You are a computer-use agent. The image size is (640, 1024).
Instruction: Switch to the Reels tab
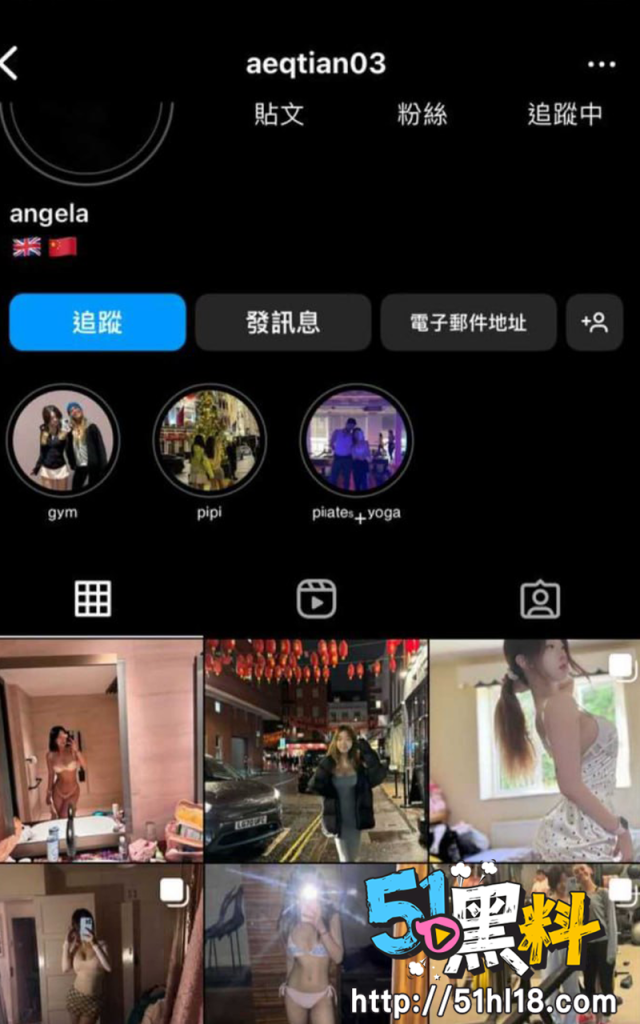pos(316,599)
